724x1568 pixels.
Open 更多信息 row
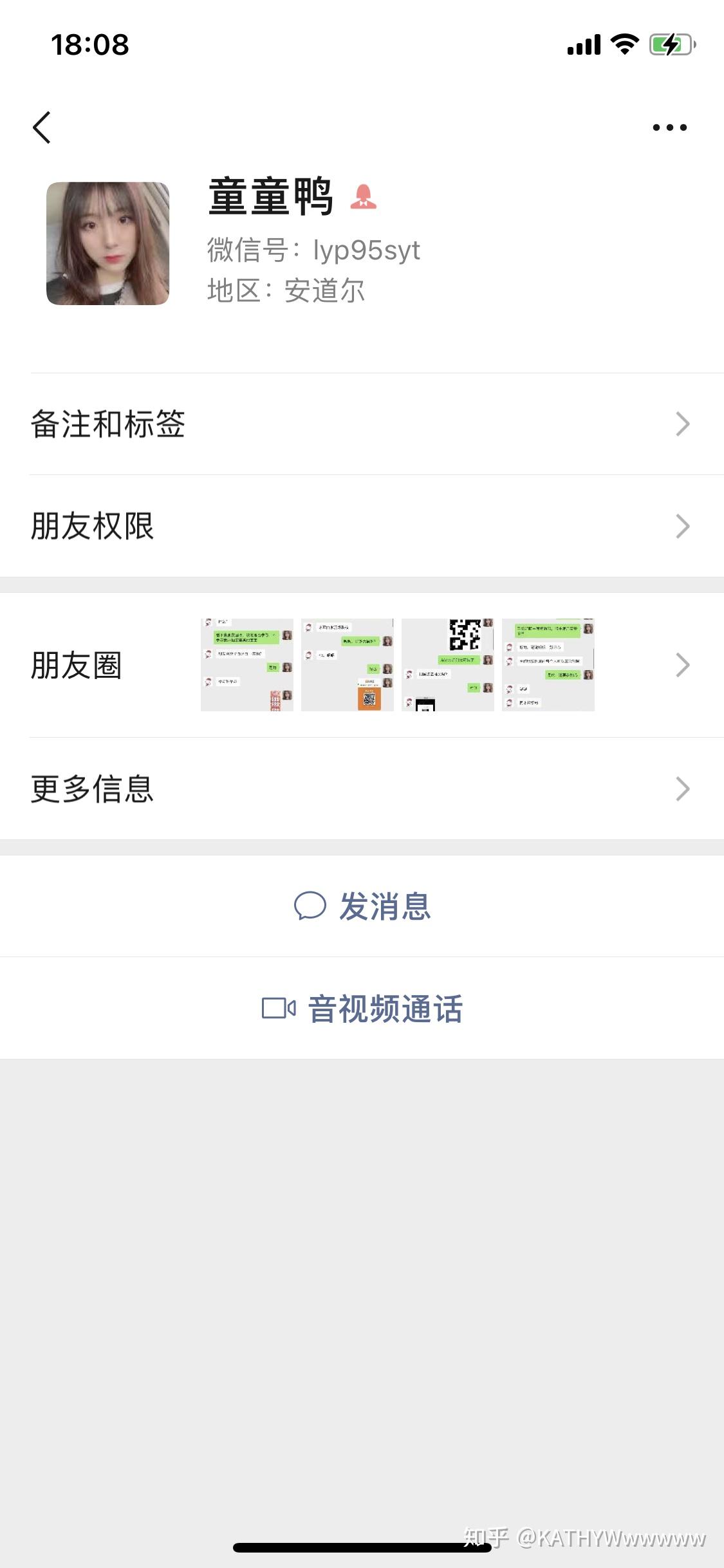(x=362, y=789)
